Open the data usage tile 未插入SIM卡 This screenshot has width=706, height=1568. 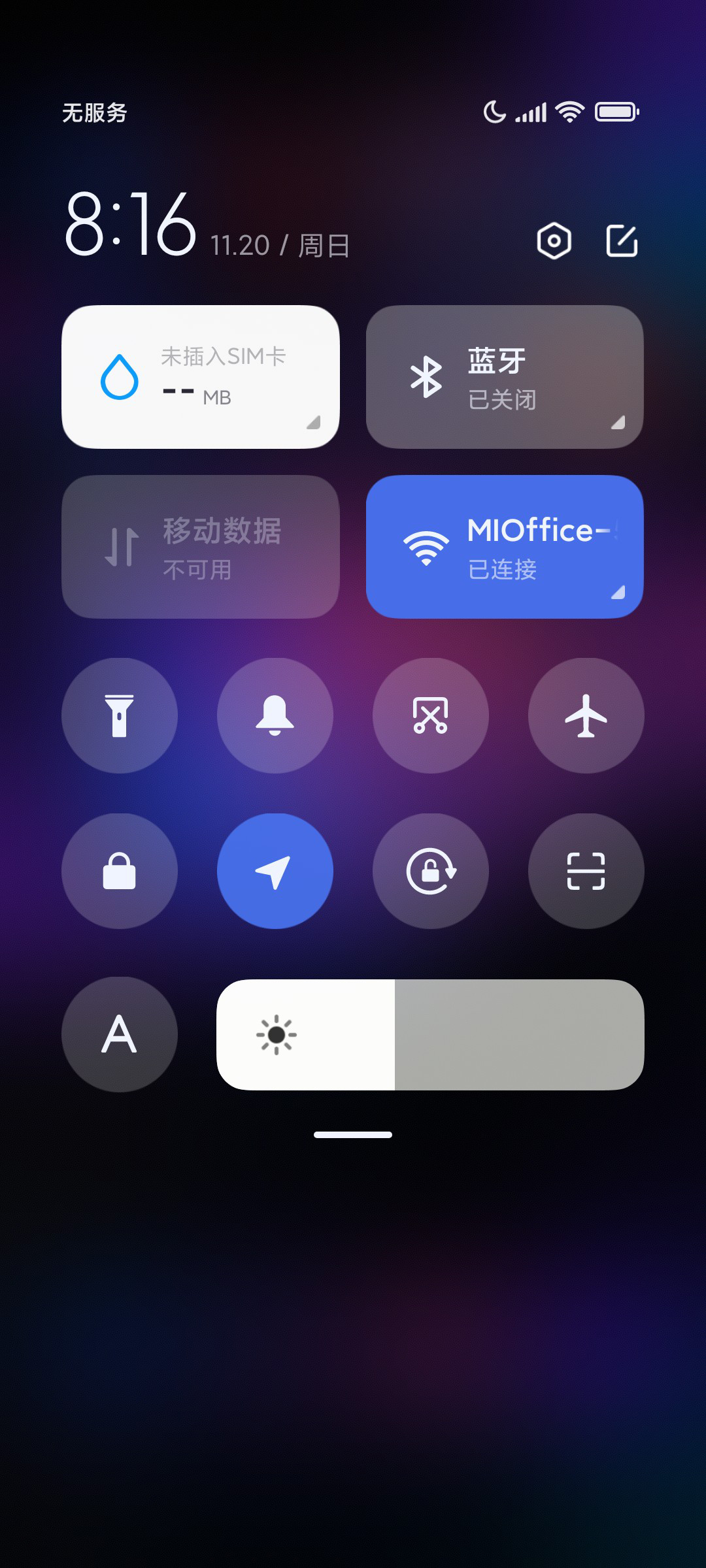[x=201, y=377]
